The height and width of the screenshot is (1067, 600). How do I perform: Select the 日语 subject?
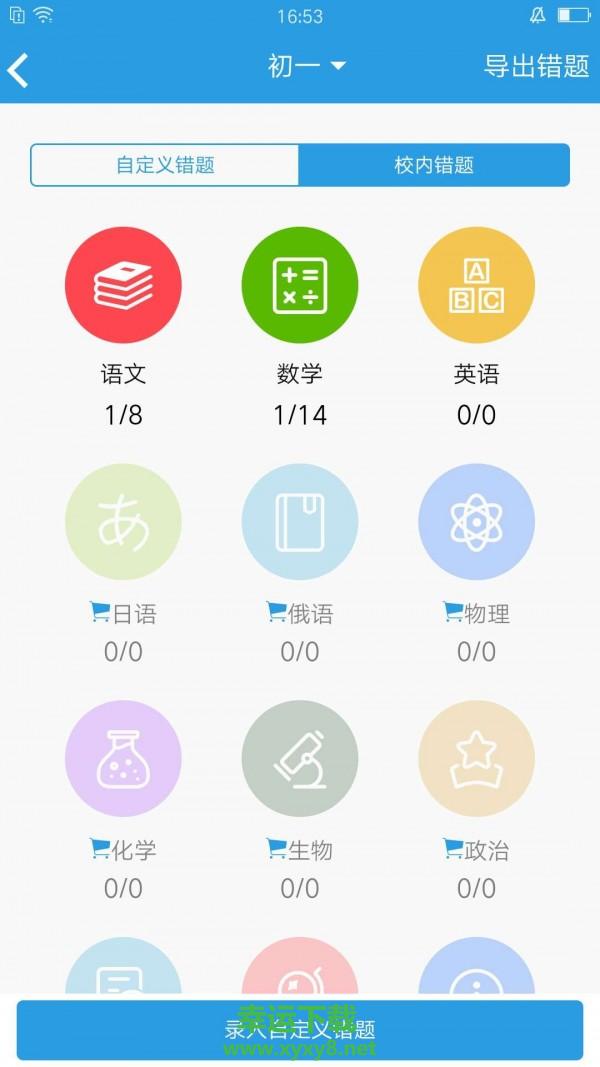(x=123, y=522)
